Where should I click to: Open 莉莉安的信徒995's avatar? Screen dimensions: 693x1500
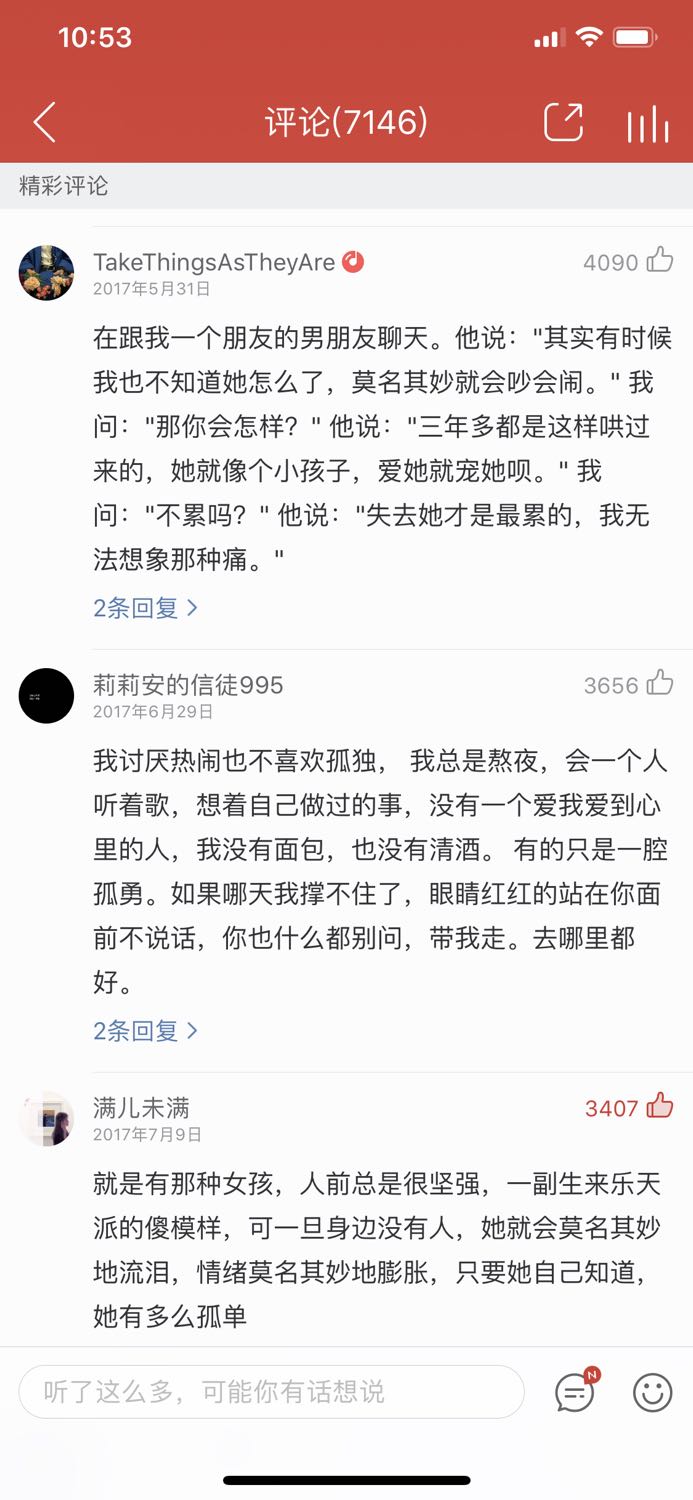(x=47, y=695)
